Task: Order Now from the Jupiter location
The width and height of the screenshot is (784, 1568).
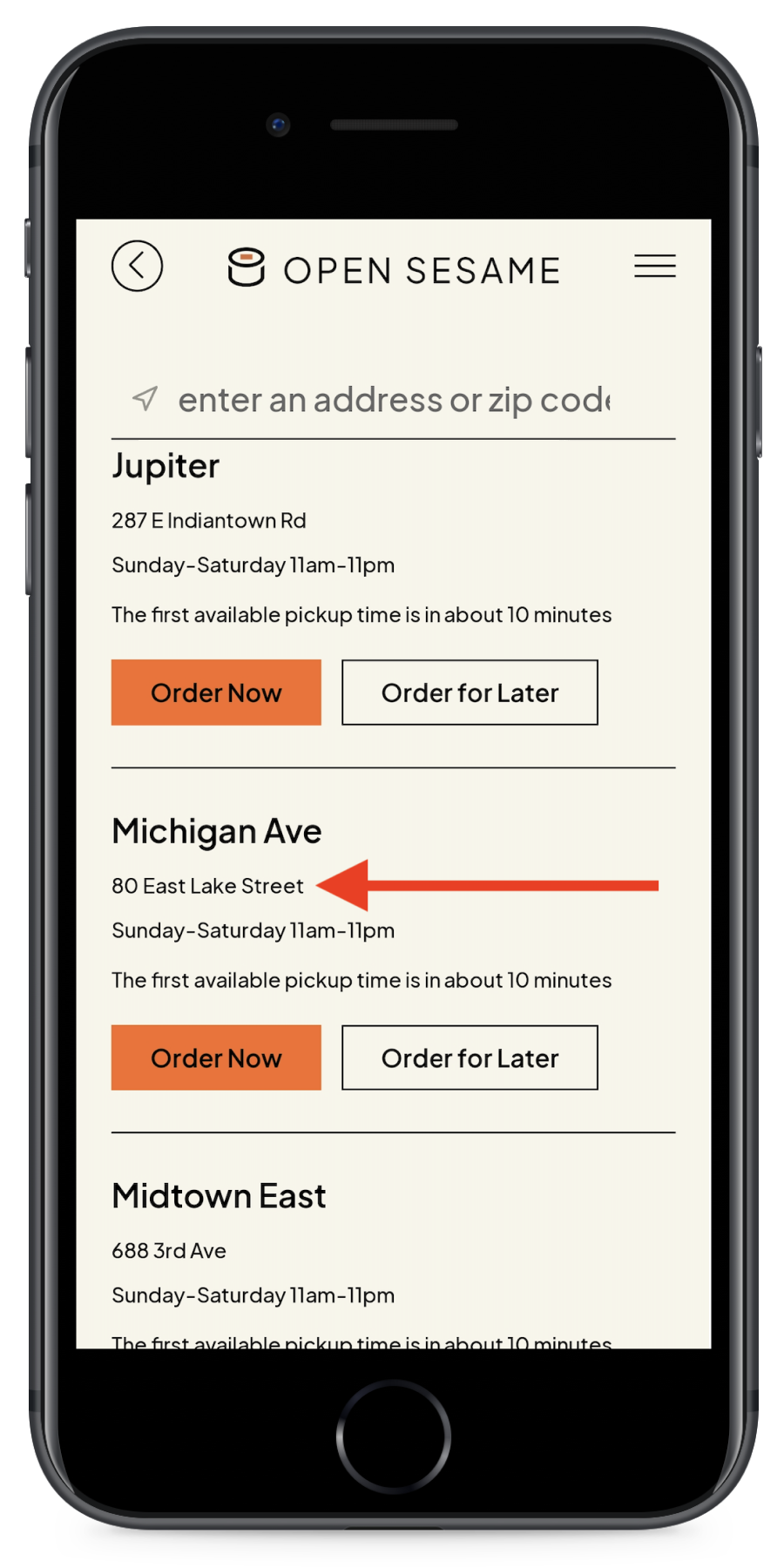Action: point(216,693)
